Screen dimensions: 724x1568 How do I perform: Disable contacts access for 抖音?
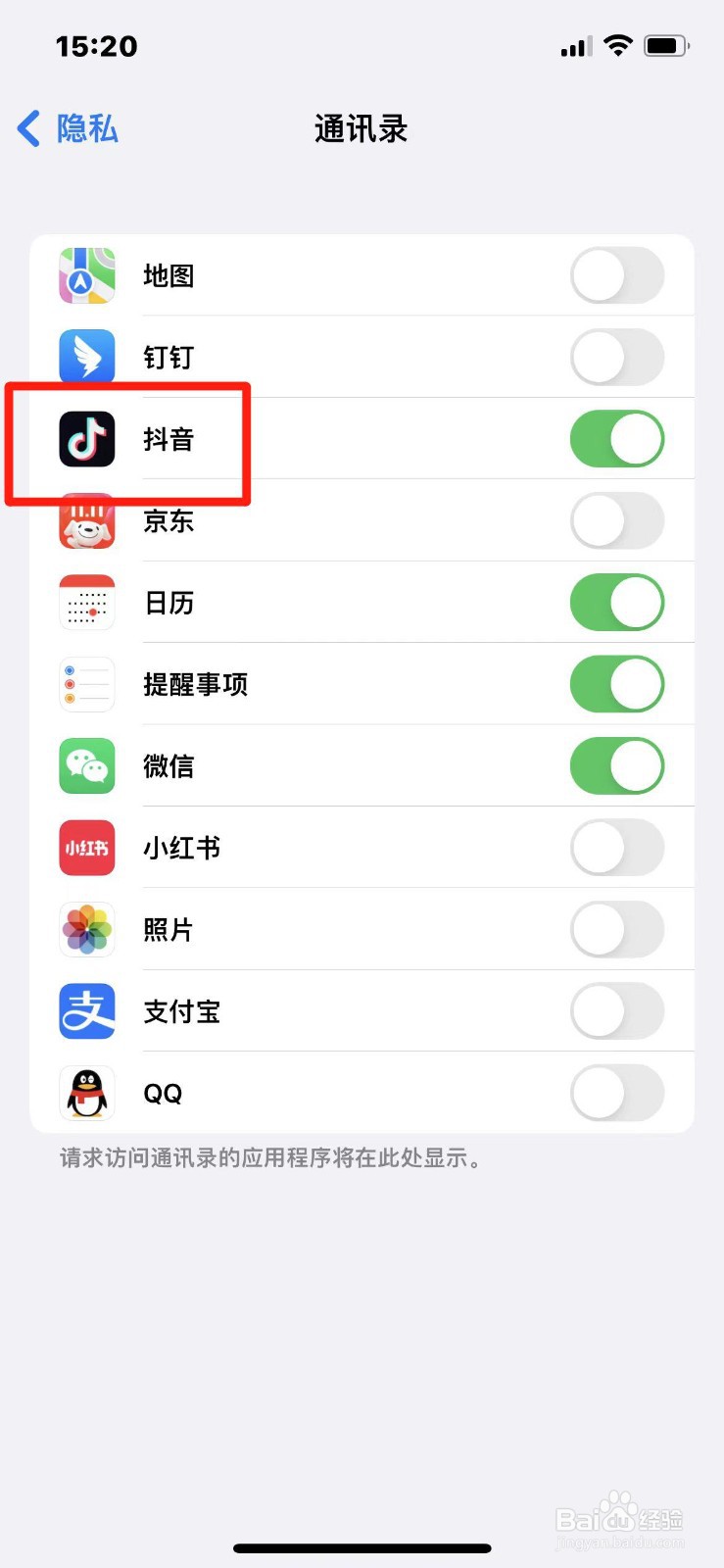point(616,439)
